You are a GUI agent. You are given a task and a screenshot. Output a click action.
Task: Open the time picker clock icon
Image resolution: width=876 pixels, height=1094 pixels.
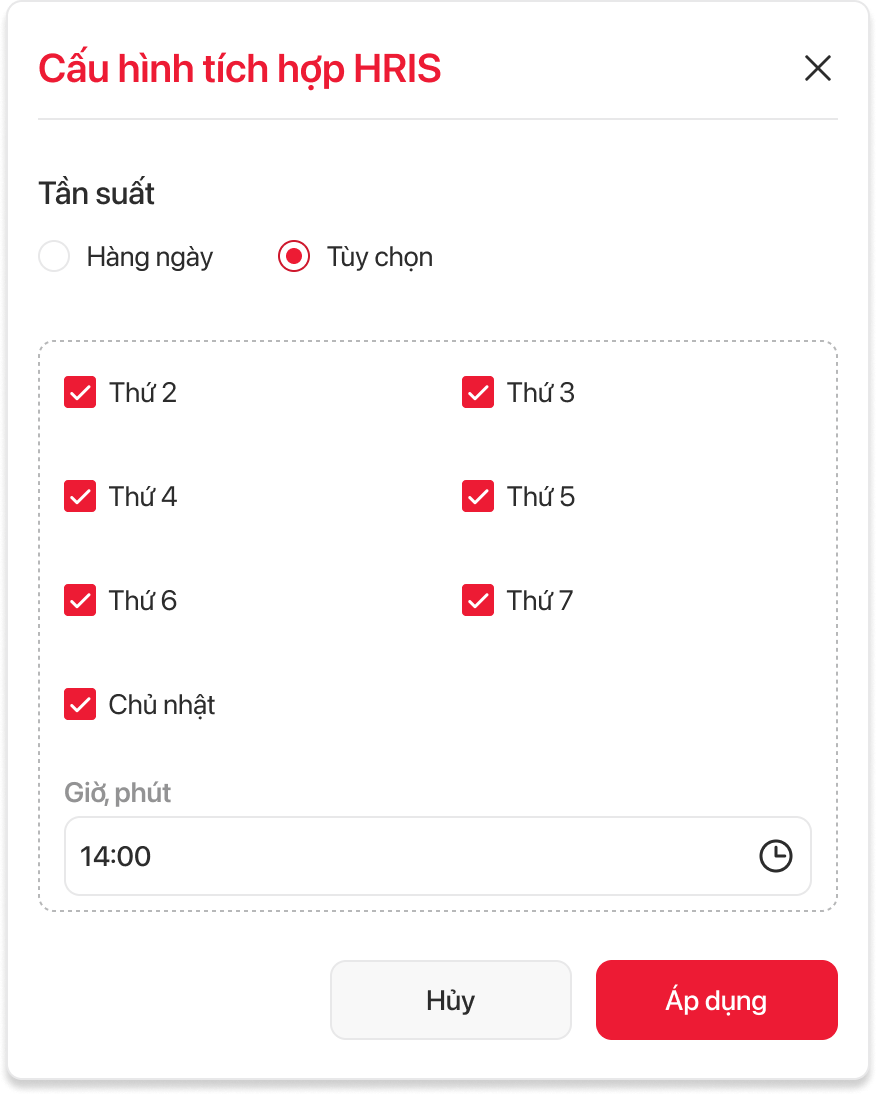(776, 856)
